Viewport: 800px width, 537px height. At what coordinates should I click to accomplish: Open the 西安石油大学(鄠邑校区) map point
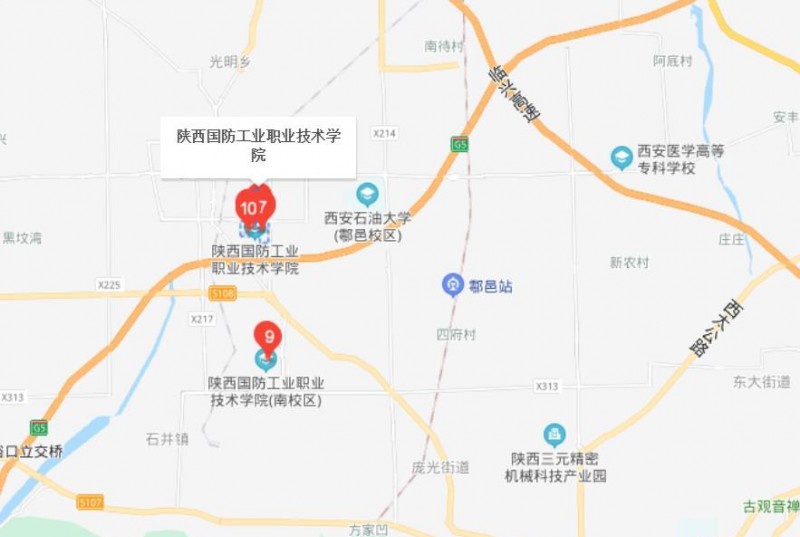click(x=368, y=194)
